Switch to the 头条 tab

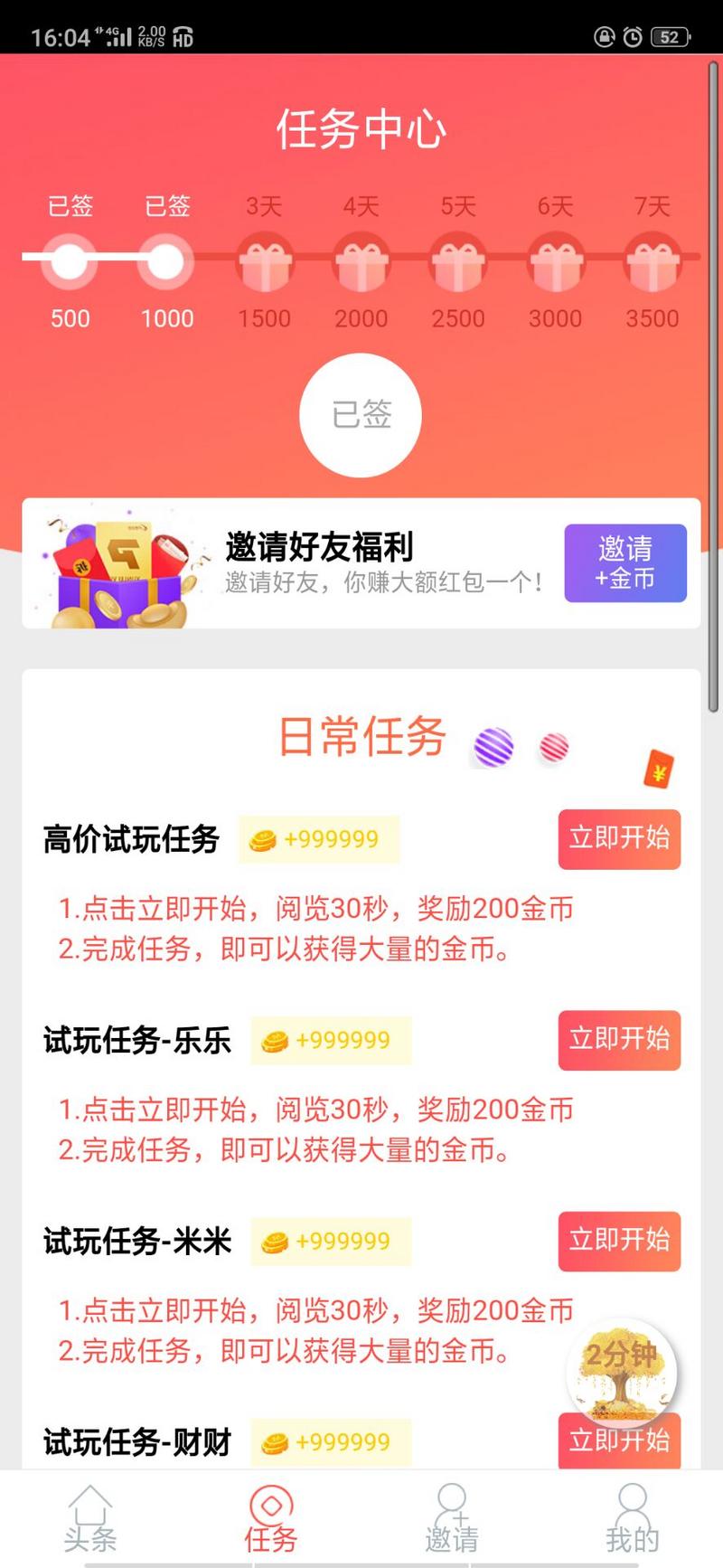pos(90,1521)
